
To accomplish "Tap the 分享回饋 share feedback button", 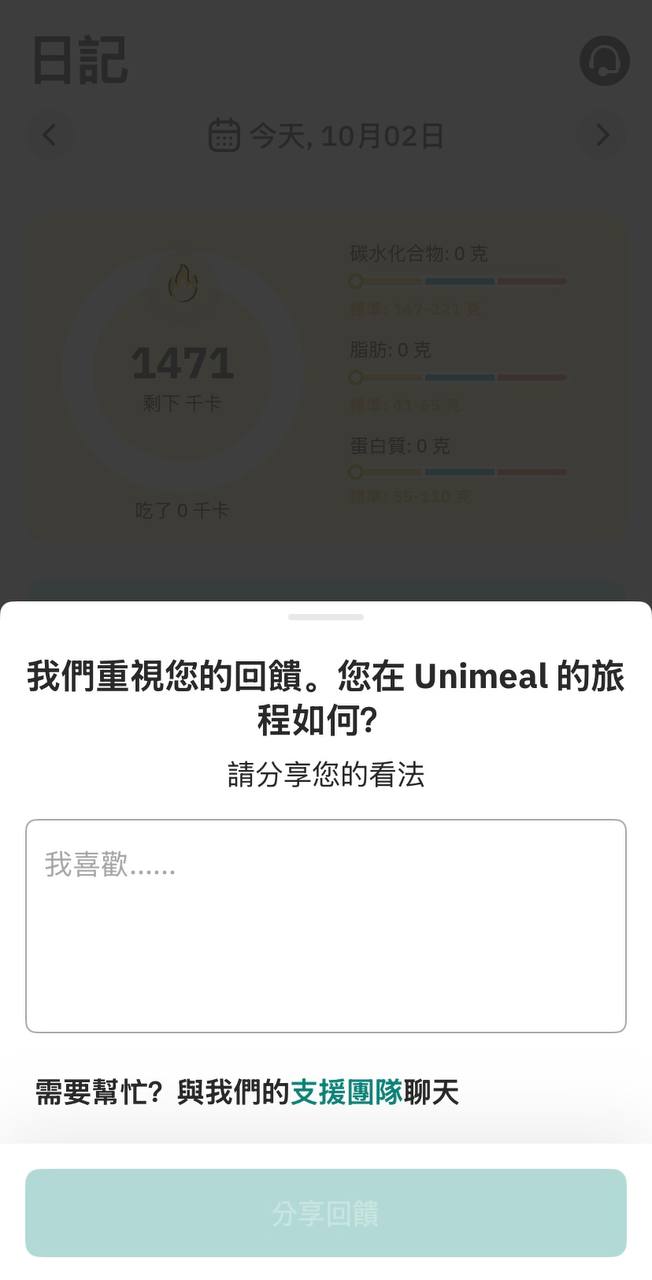I will pos(326,1213).
